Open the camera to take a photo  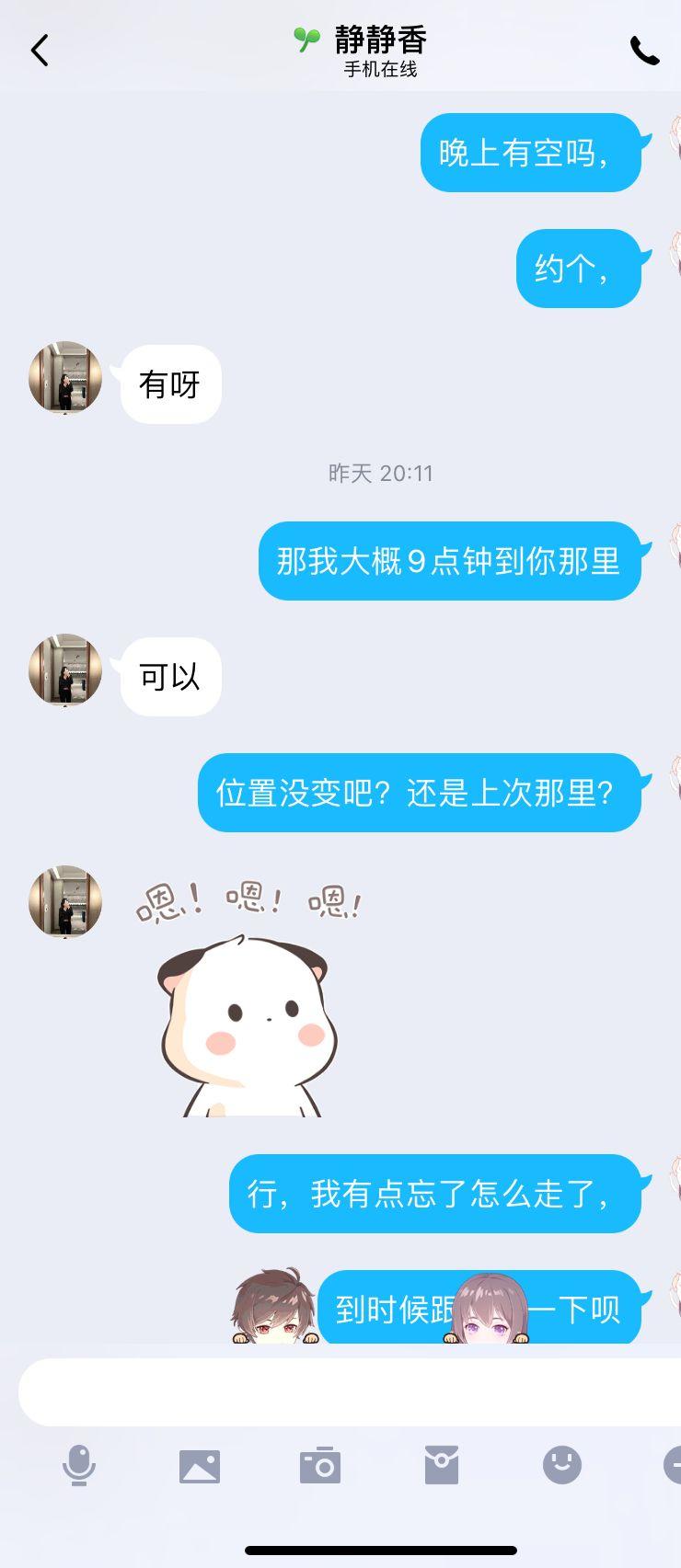tap(320, 1465)
